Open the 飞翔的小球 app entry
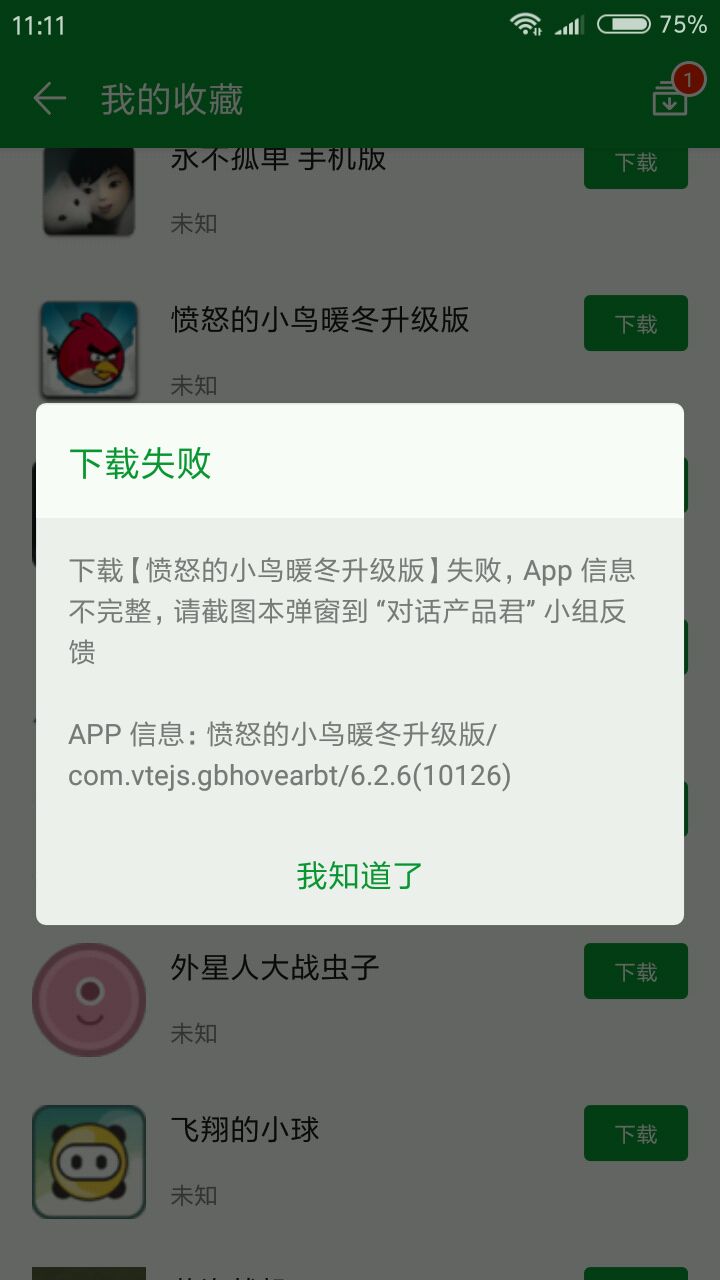This screenshot has width=720, height=1280. 245,1130
